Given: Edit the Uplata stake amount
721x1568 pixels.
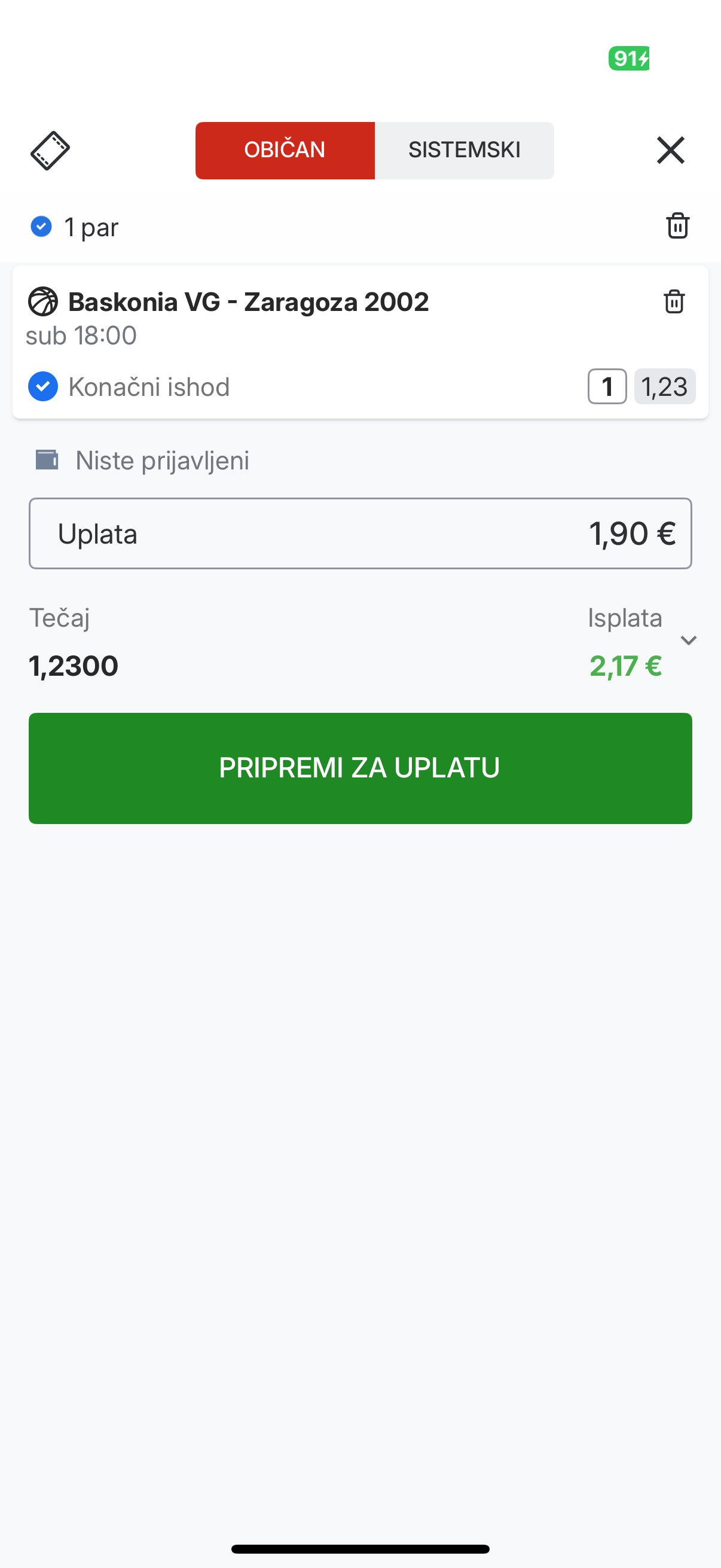Looking at the screenshot, I should [x=360, y=534].
